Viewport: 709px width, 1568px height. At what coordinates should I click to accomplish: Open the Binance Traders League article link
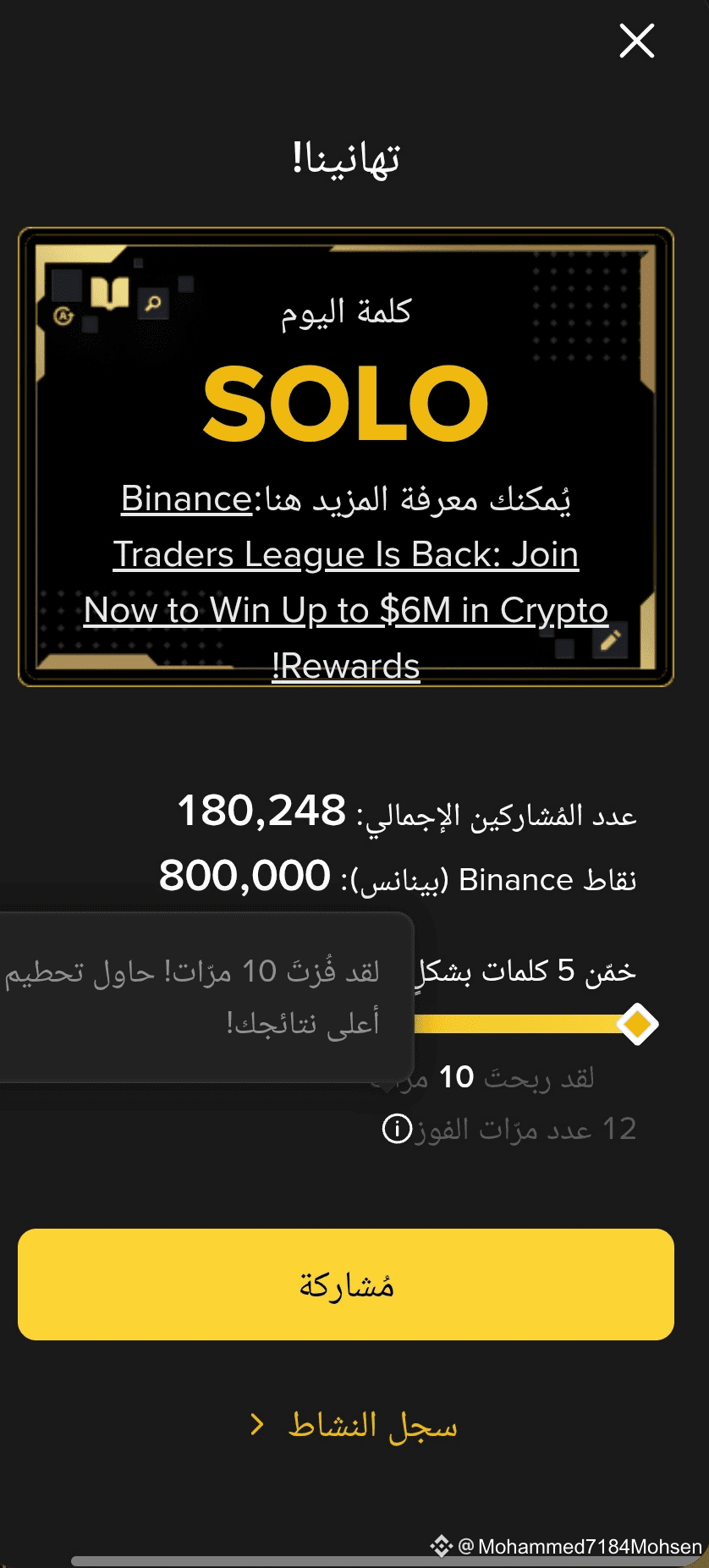coord(346,555)
